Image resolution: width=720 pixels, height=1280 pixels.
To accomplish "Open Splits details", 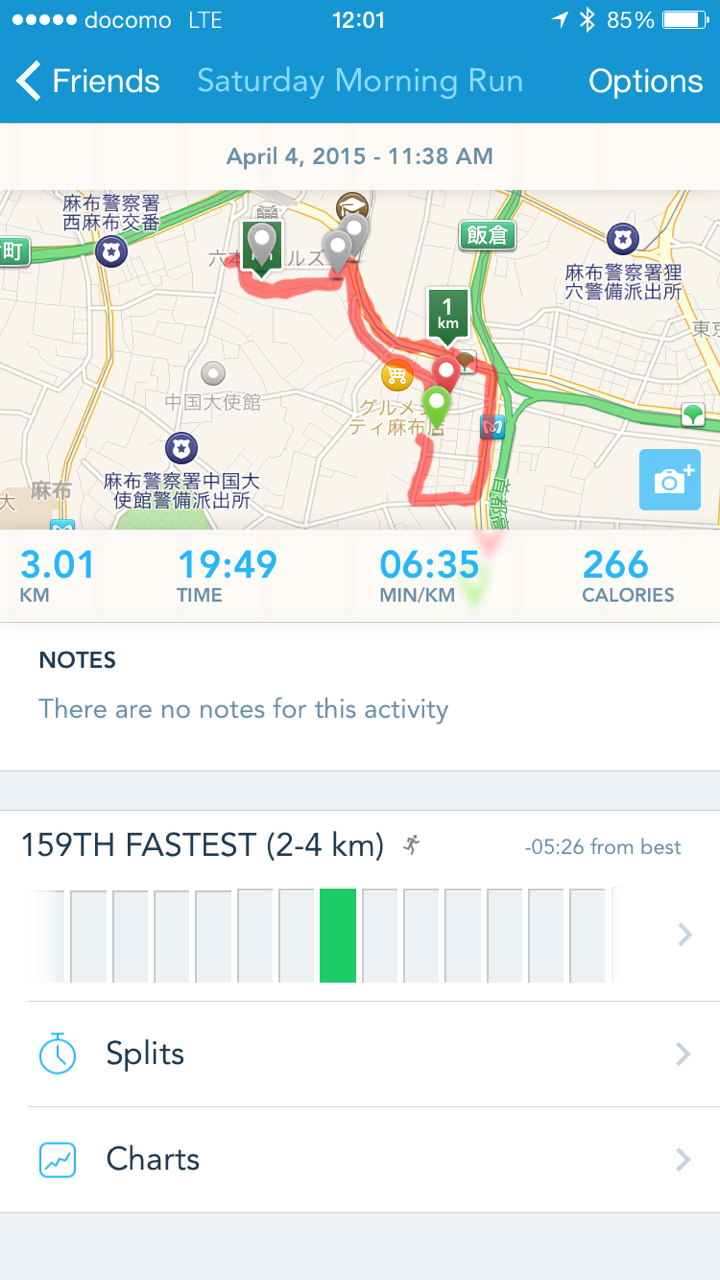I will click(360, 1054).
